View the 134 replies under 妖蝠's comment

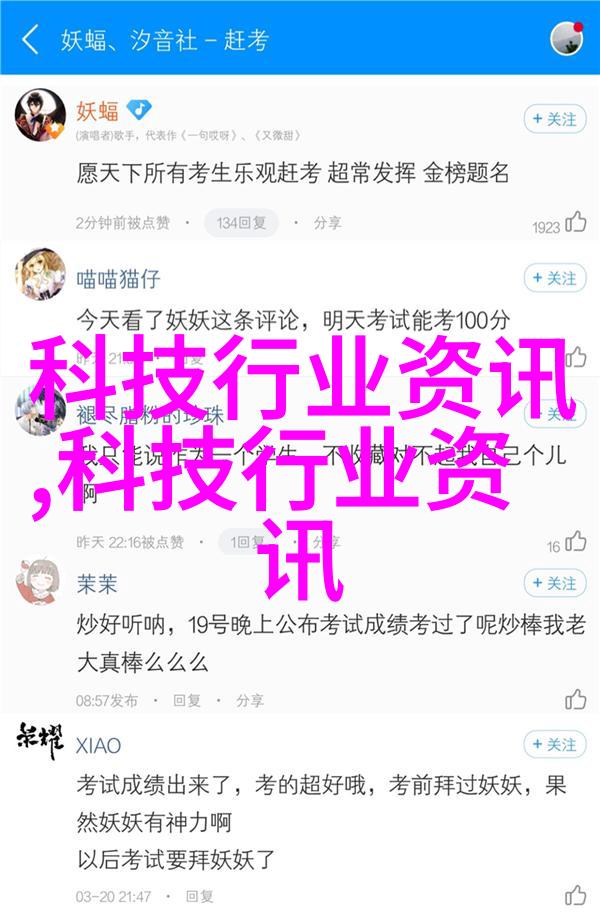pyautogui.click(x=239, y=222)
